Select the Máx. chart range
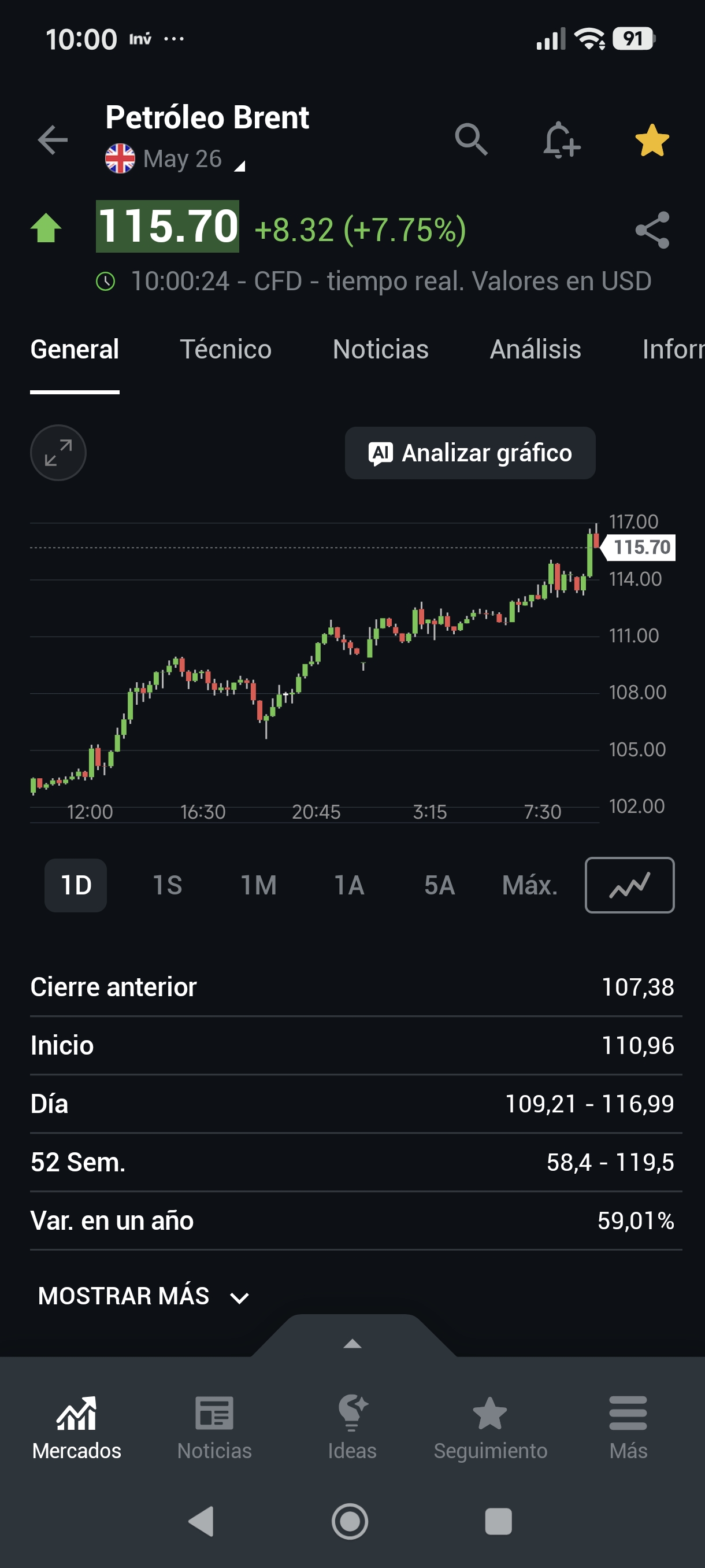Viewport: 705px width, 1568px height. [x=530, y=885]
